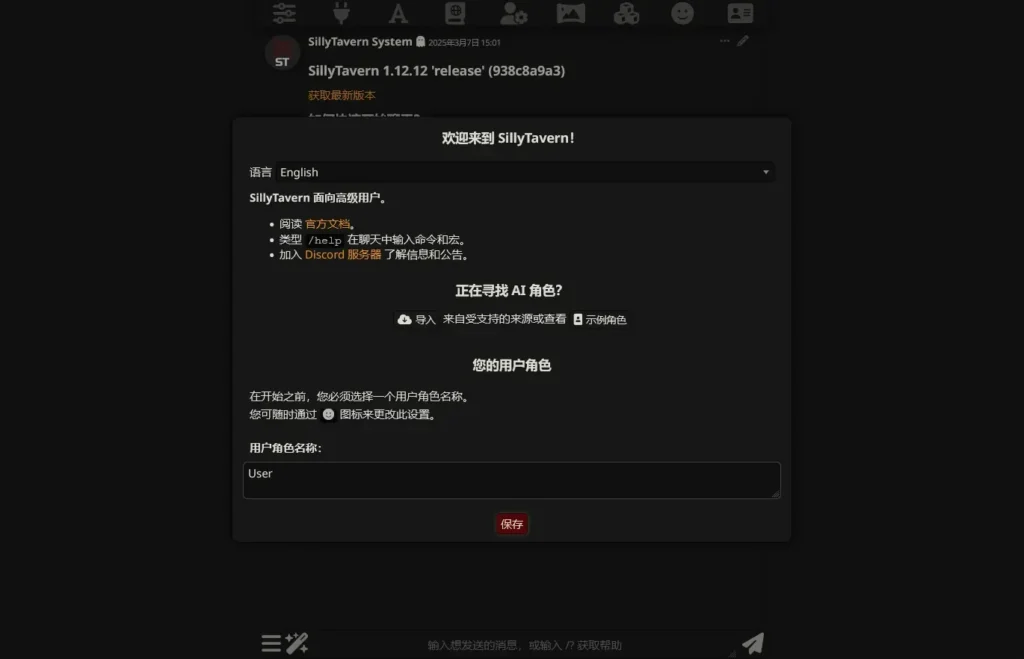Open the user settings icon

tap(513, 13)
